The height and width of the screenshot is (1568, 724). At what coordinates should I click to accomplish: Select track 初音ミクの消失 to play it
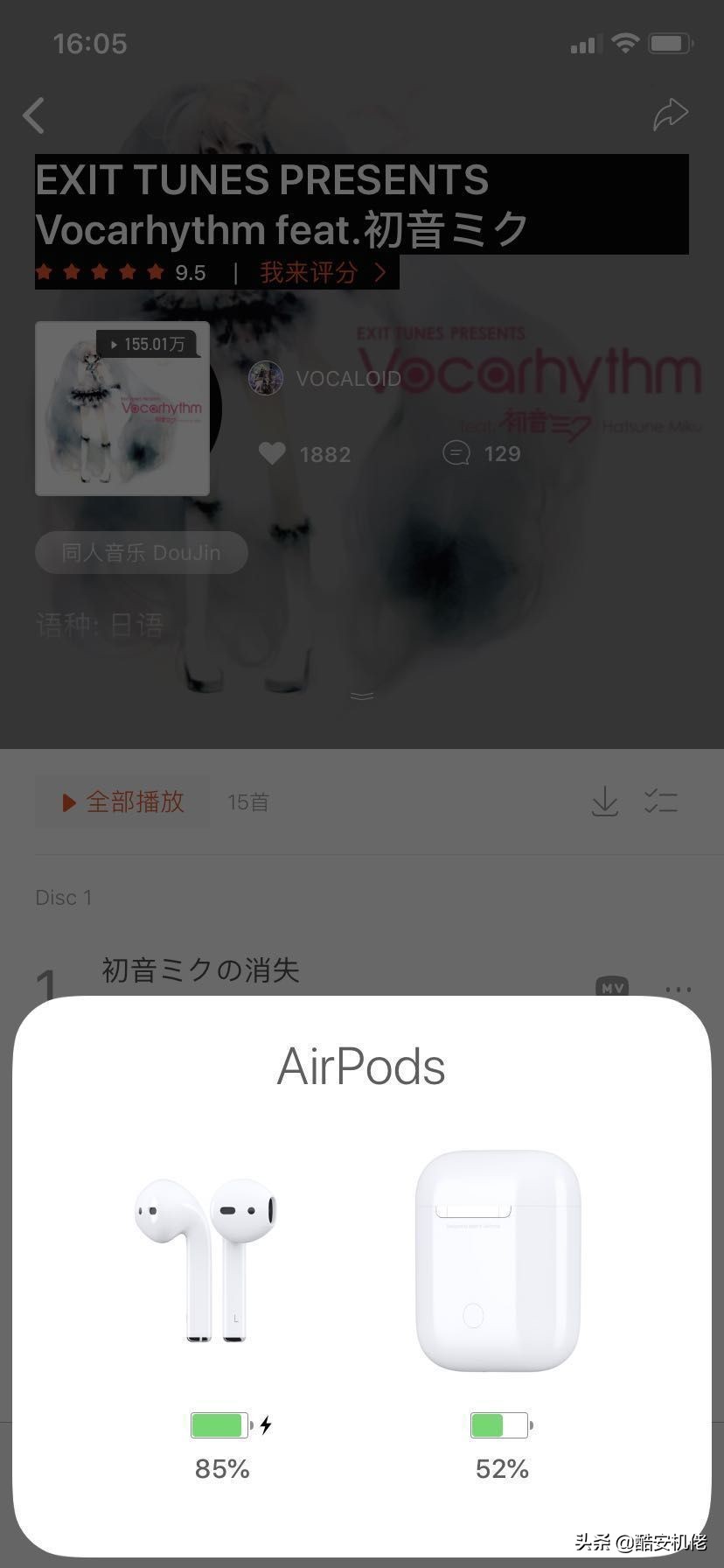[200, 971]
